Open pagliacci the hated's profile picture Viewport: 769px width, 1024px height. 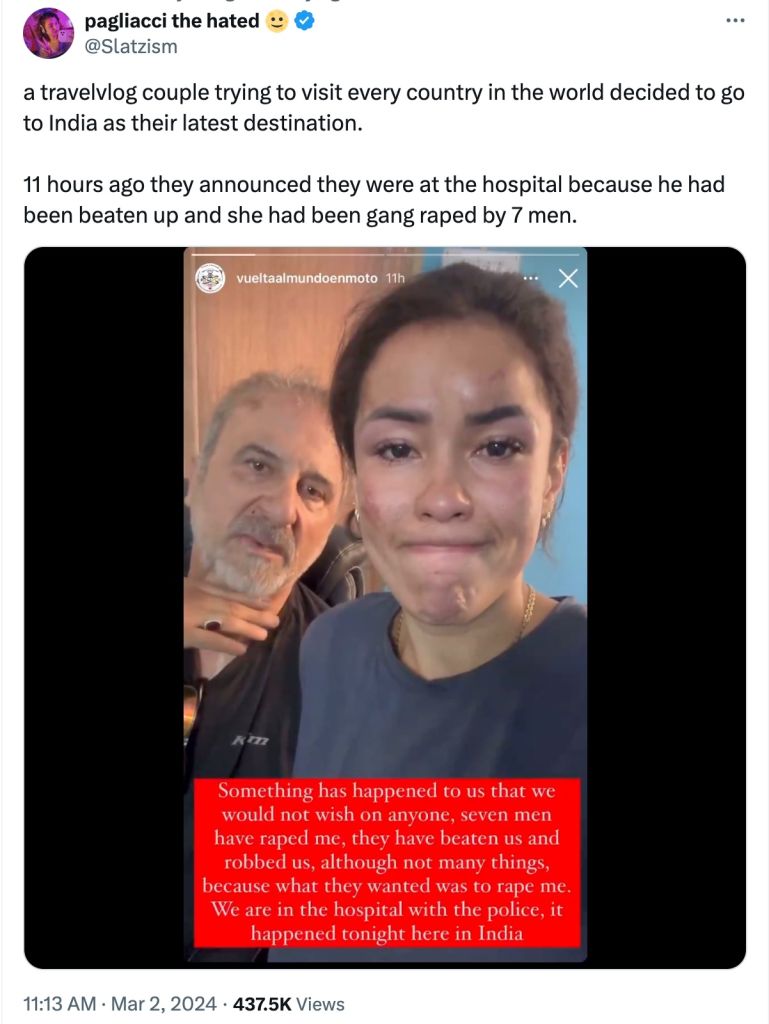[x=49, y=33]
